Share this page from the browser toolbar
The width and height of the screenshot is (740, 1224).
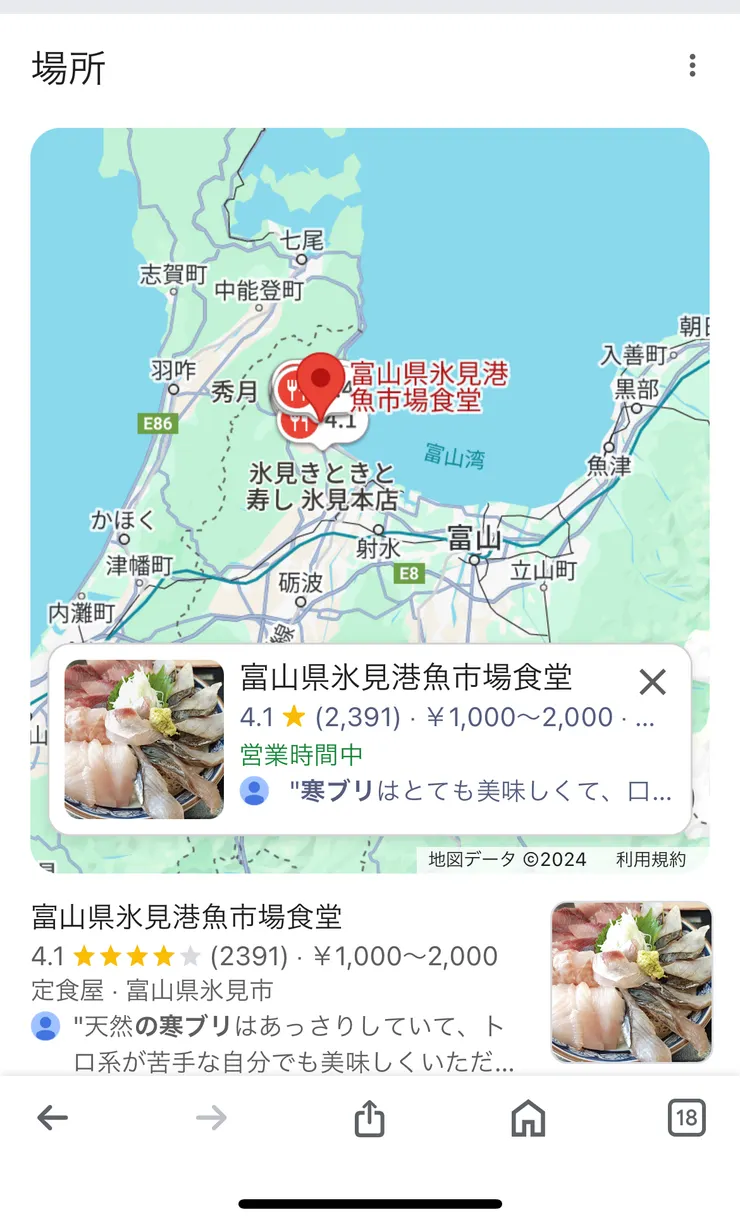tap(369, 1118)
